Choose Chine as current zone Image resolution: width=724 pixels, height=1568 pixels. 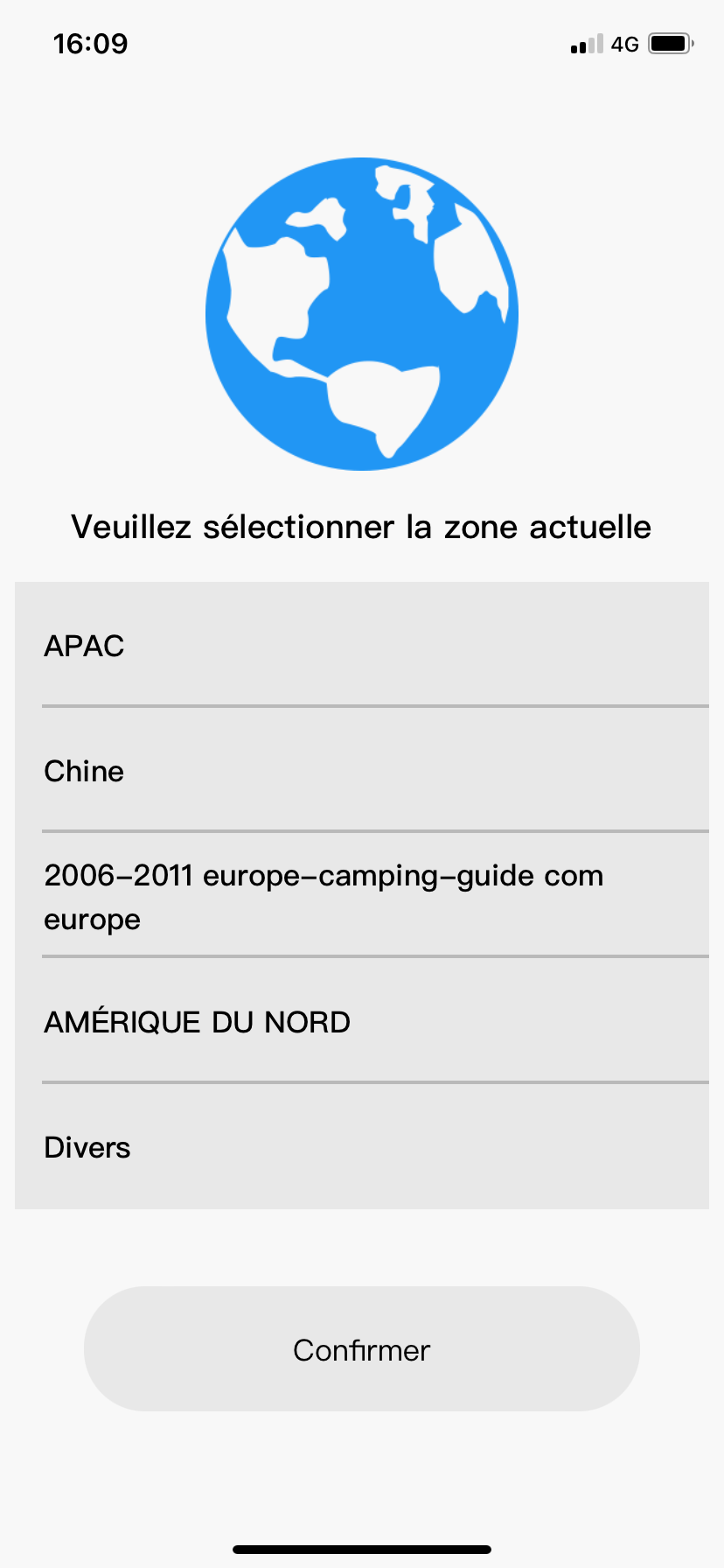pyautogui.click(x=362, y=770)
